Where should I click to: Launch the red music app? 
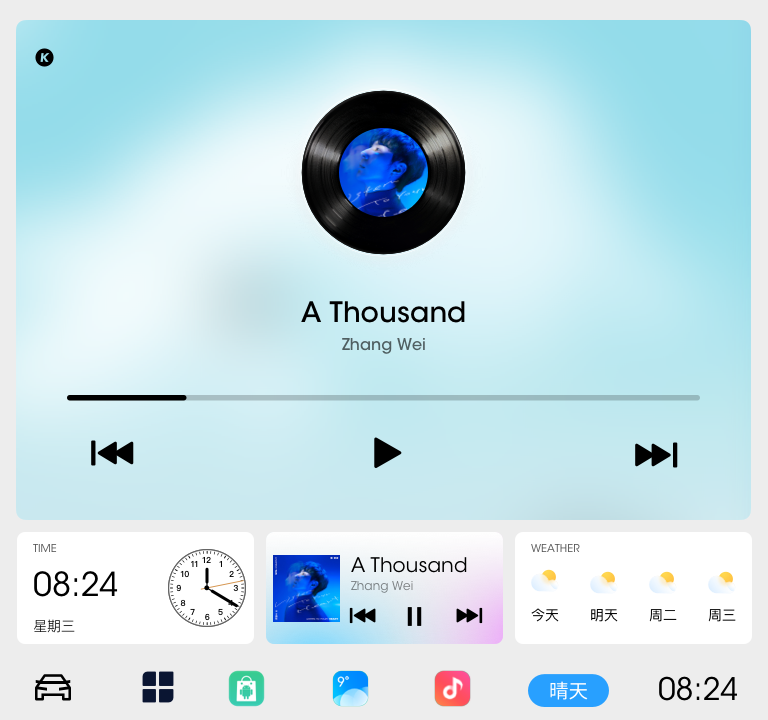[x=452, y=688]
